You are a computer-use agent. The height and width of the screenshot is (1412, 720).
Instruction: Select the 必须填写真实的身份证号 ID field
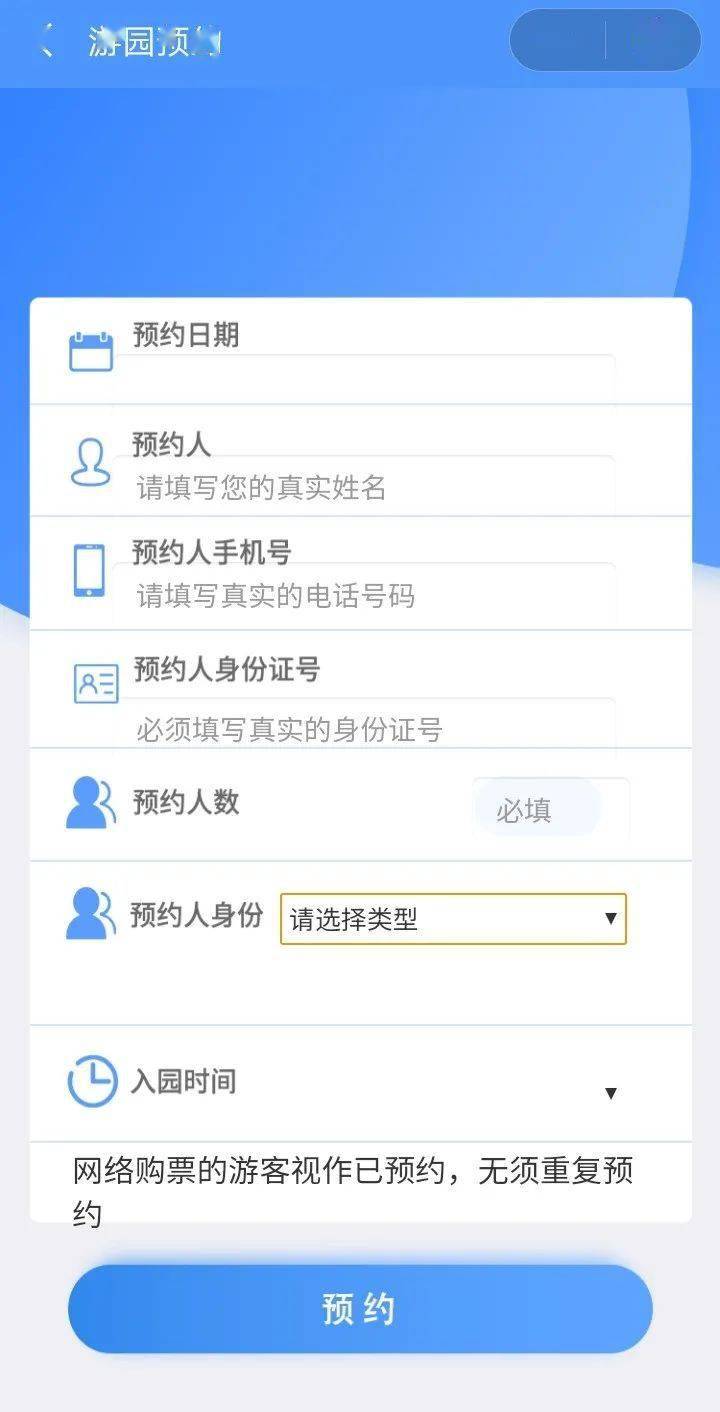[364, 729]
